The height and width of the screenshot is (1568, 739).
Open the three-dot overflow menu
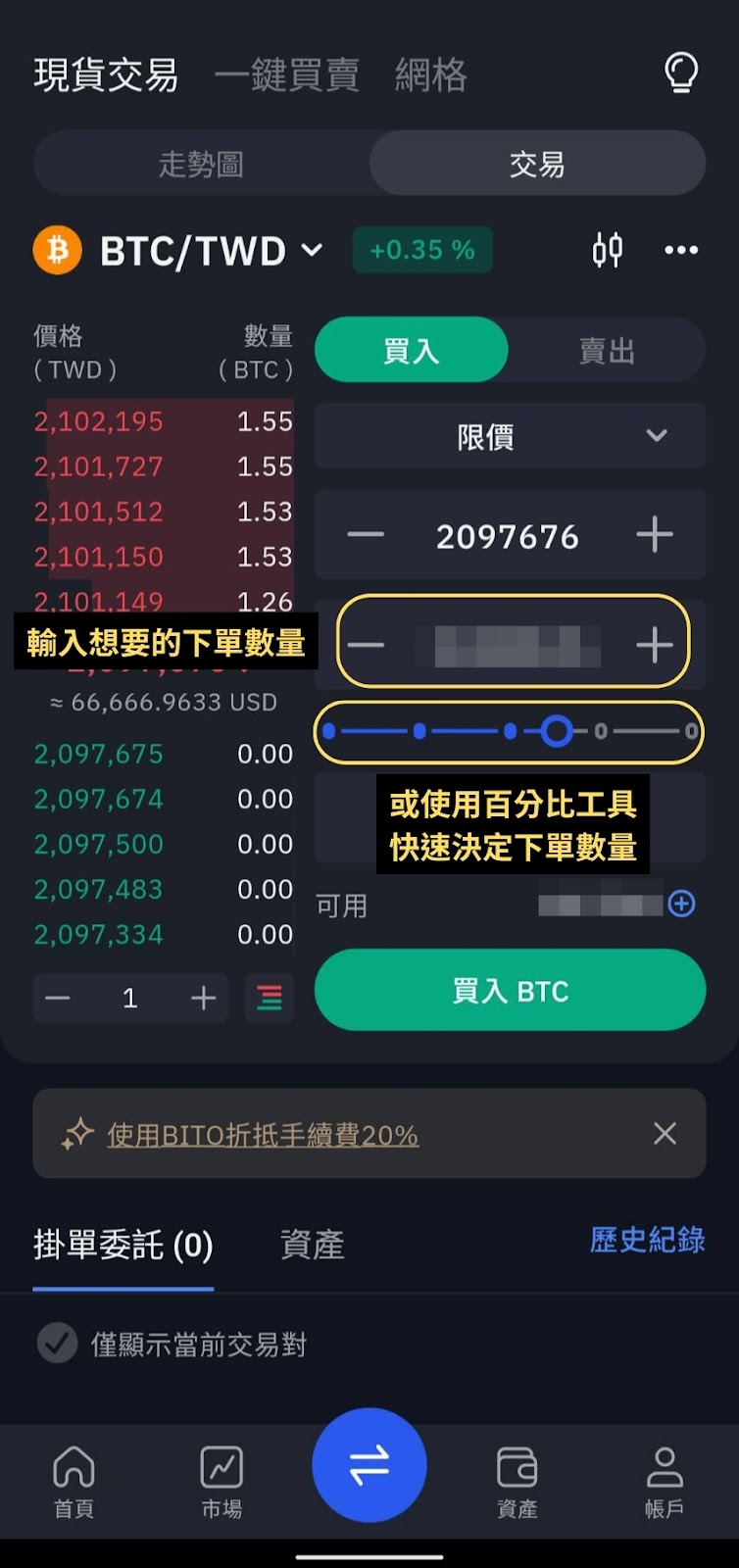pyautogui.click(x=681, y=250)
